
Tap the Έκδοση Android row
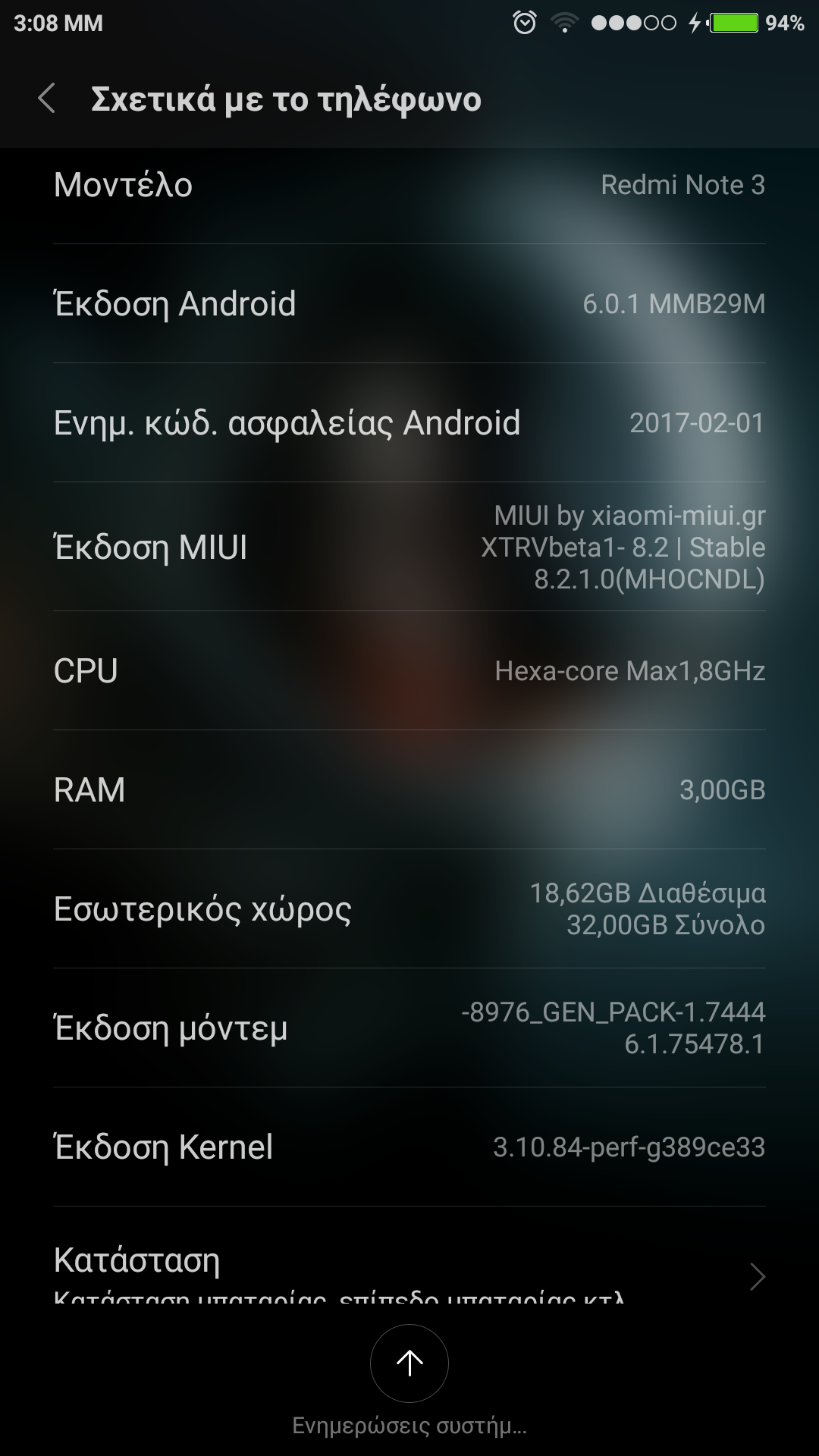[x=409, y=303]
